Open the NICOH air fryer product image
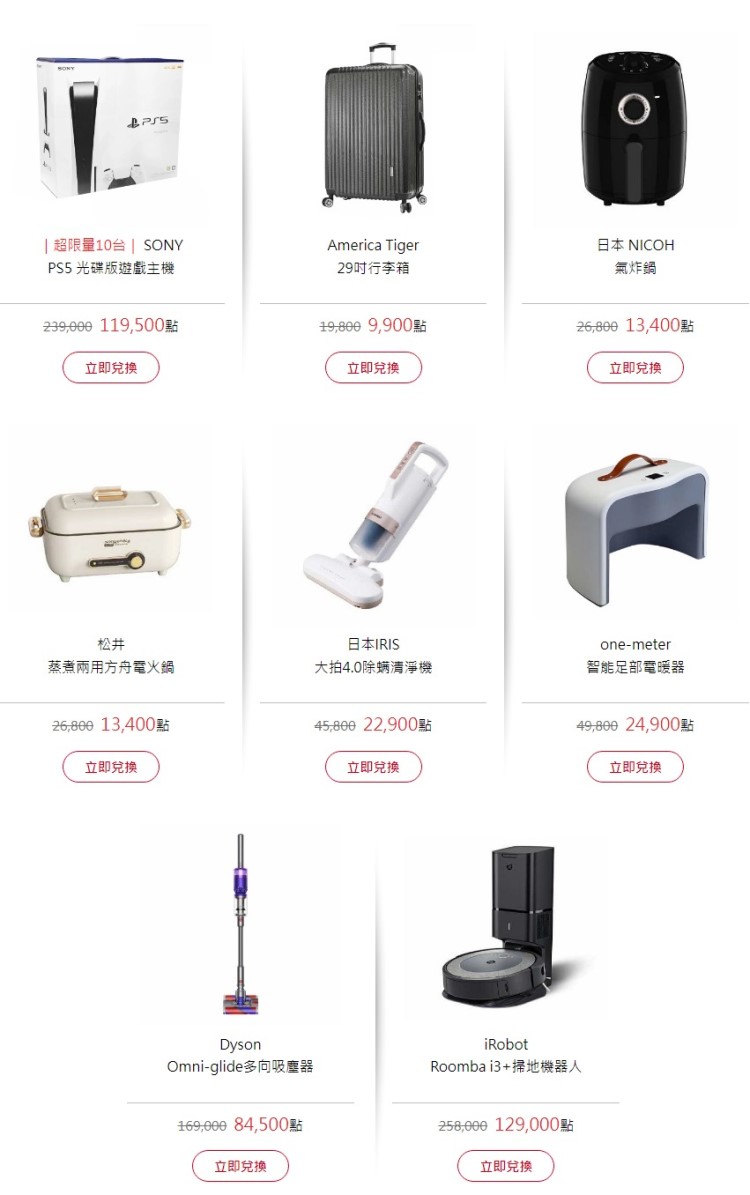This screenshot has height=1195, width=750. 635,127
